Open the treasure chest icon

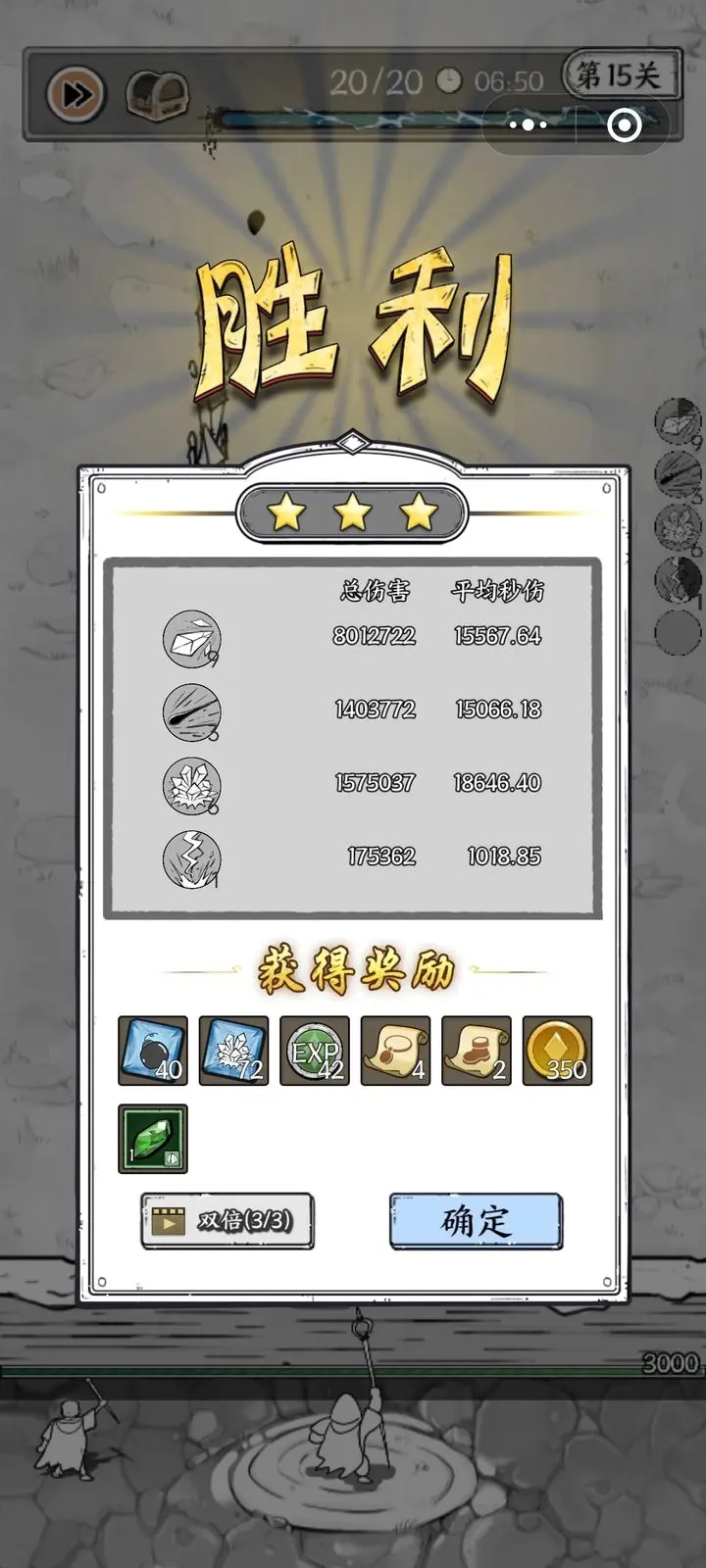(157, 95)
